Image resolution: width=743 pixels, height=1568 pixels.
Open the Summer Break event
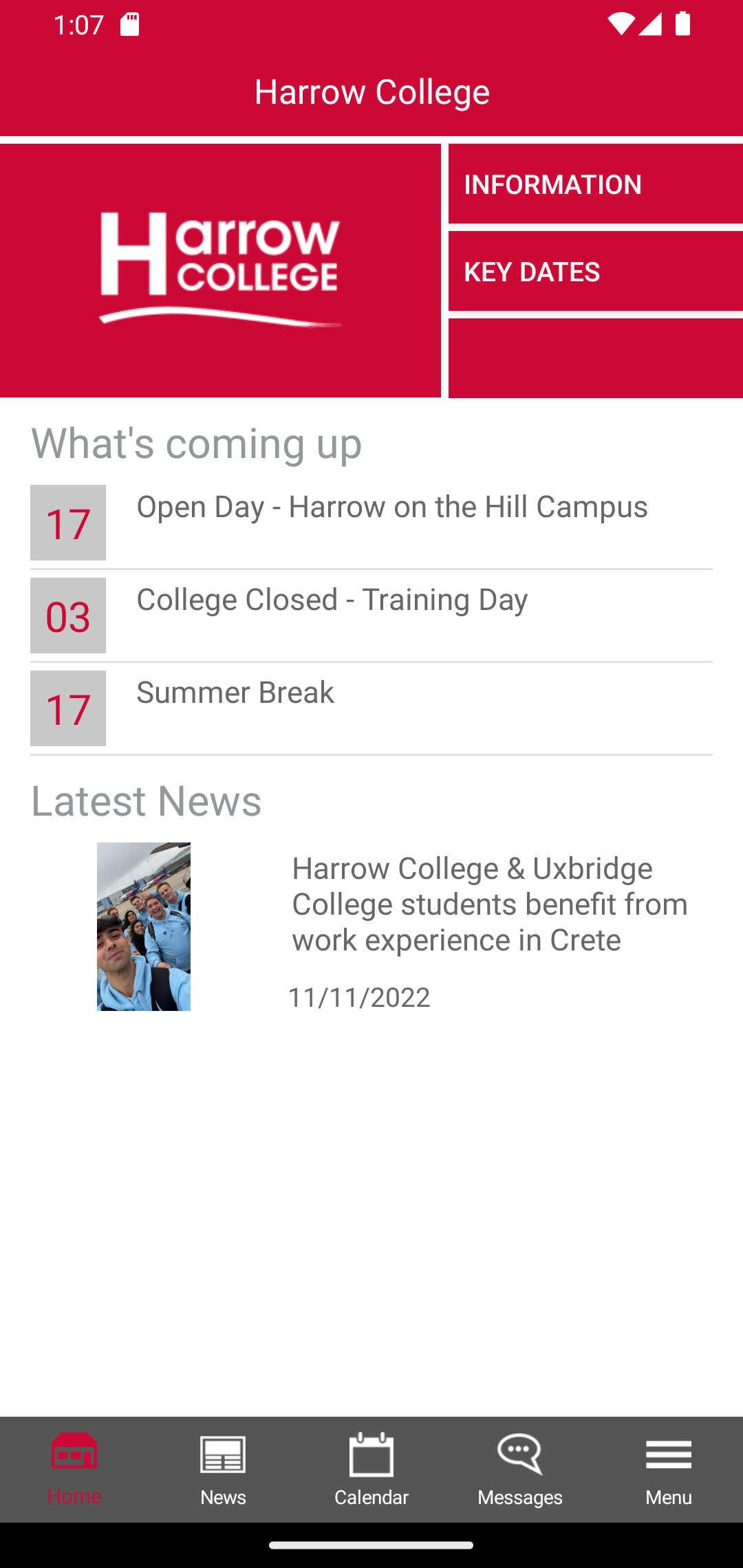[x=371, y=708]
